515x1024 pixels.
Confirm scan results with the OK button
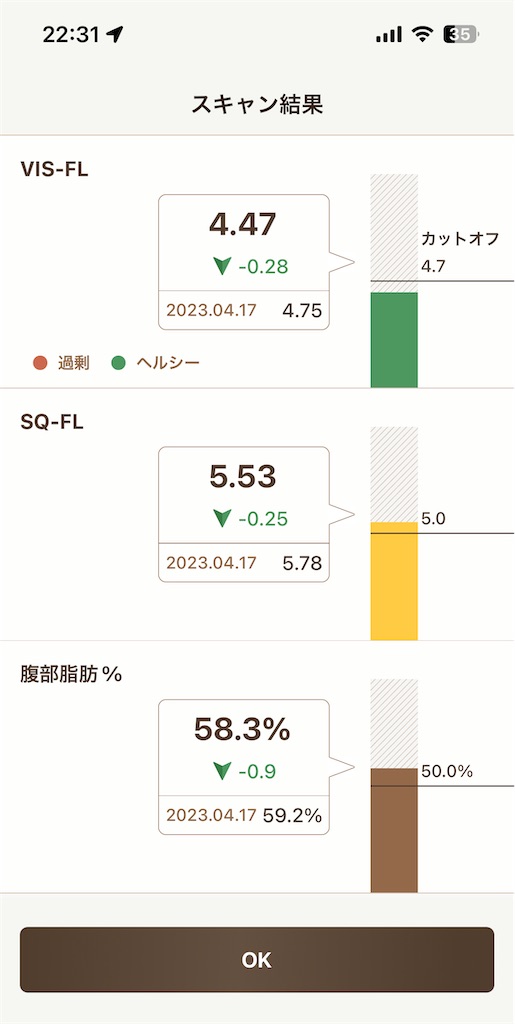pyautogui.click(x=257, y=959)
